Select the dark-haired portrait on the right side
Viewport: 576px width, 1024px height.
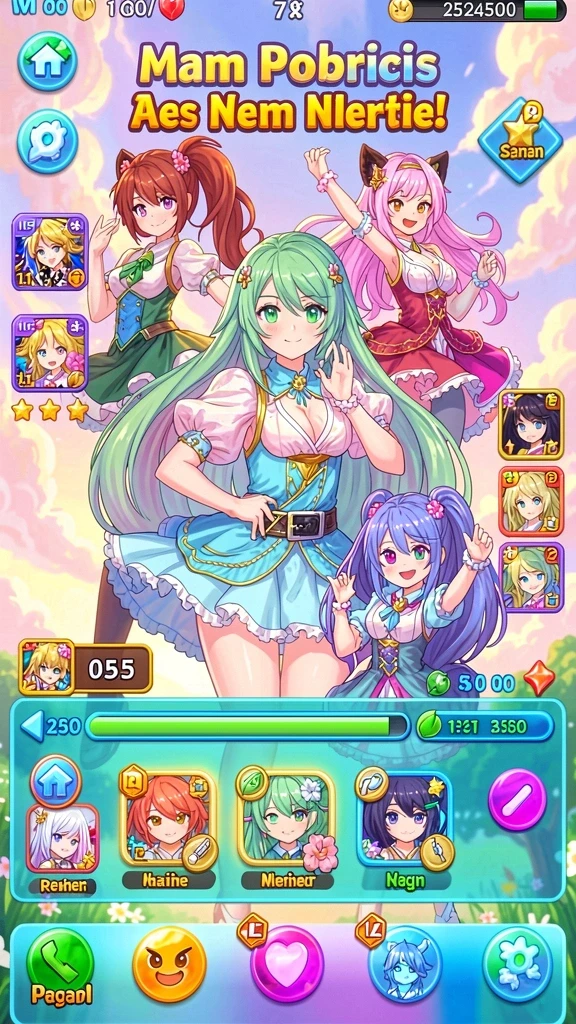click(x=531, y=424)
